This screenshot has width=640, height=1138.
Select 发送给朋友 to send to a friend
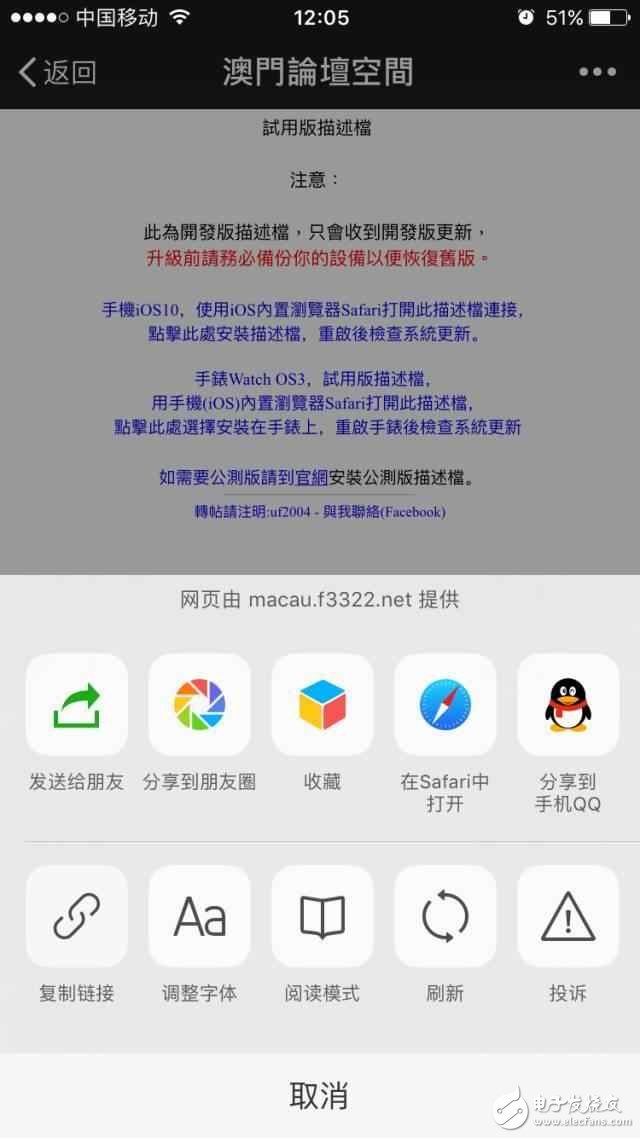pyautogui.click(x=77, y=705)
